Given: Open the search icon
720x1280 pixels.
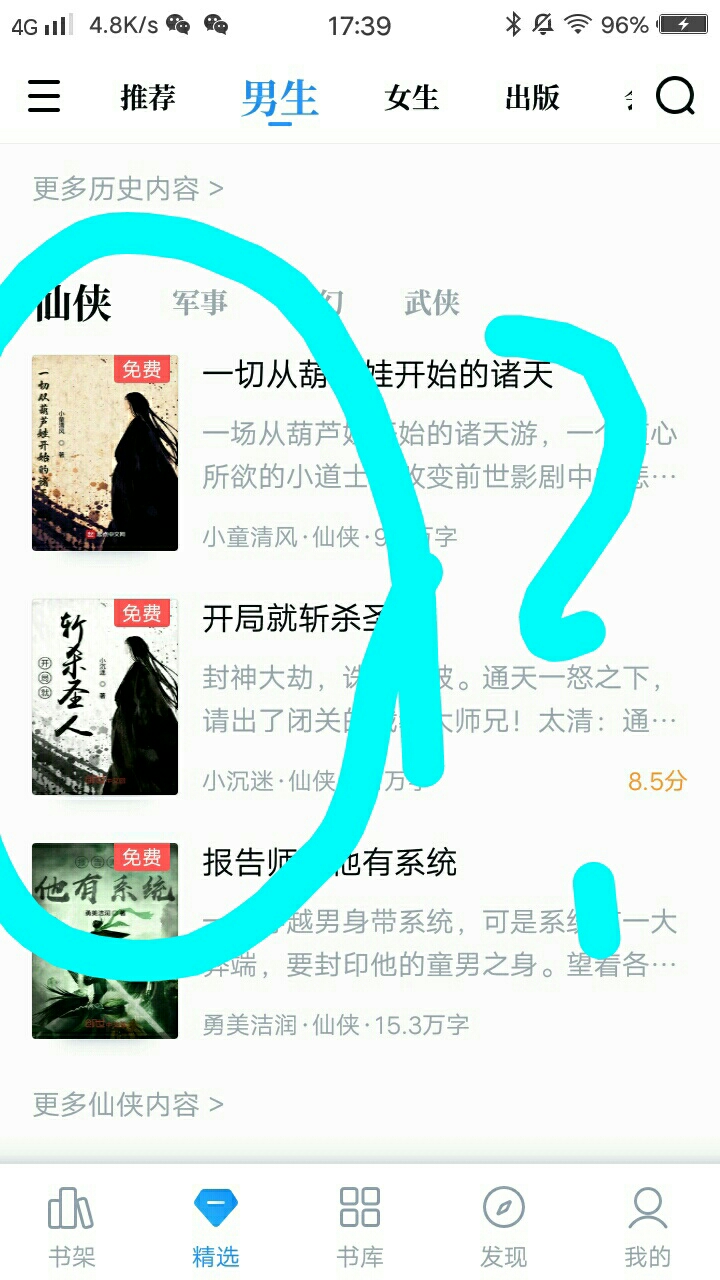Looking at the screenshot, I should tap(675, 97).
